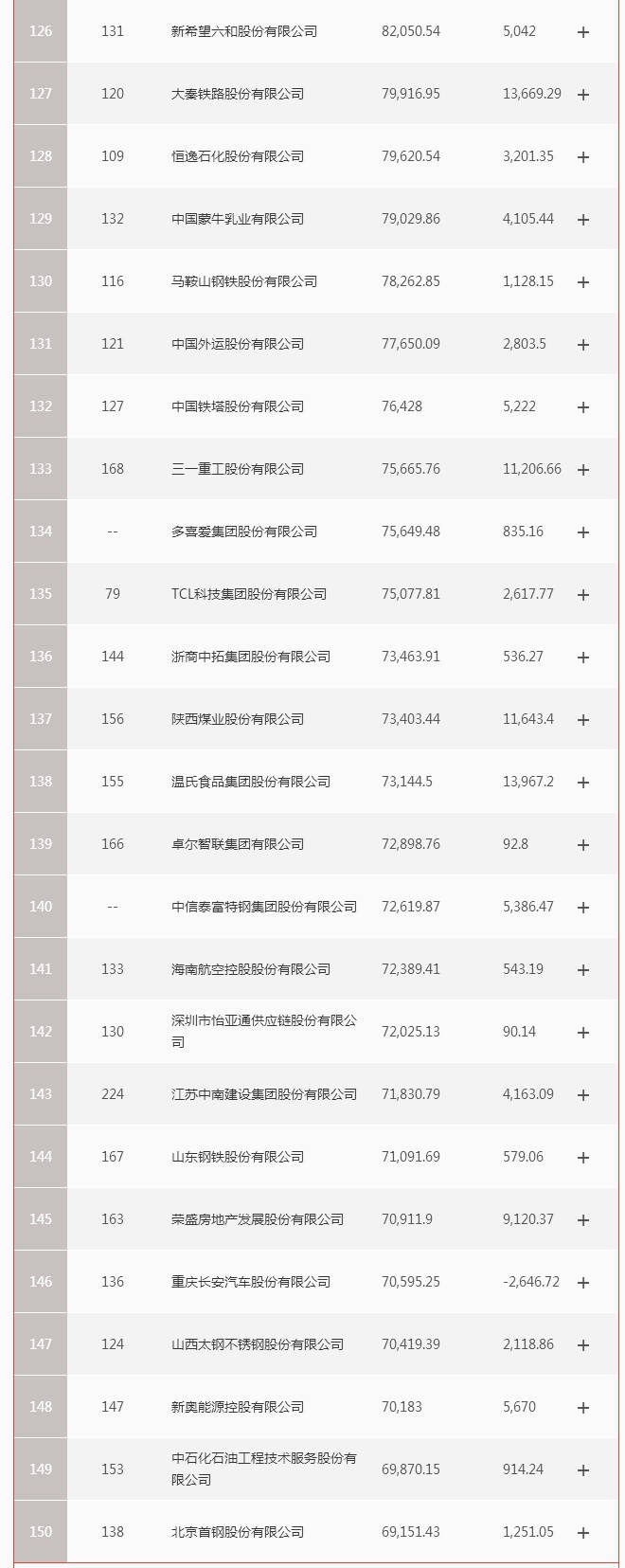The image size is (625, 1568).
Task: Expand the 恒逸石化股份有限公司 row
Action: tap(583, 157)
